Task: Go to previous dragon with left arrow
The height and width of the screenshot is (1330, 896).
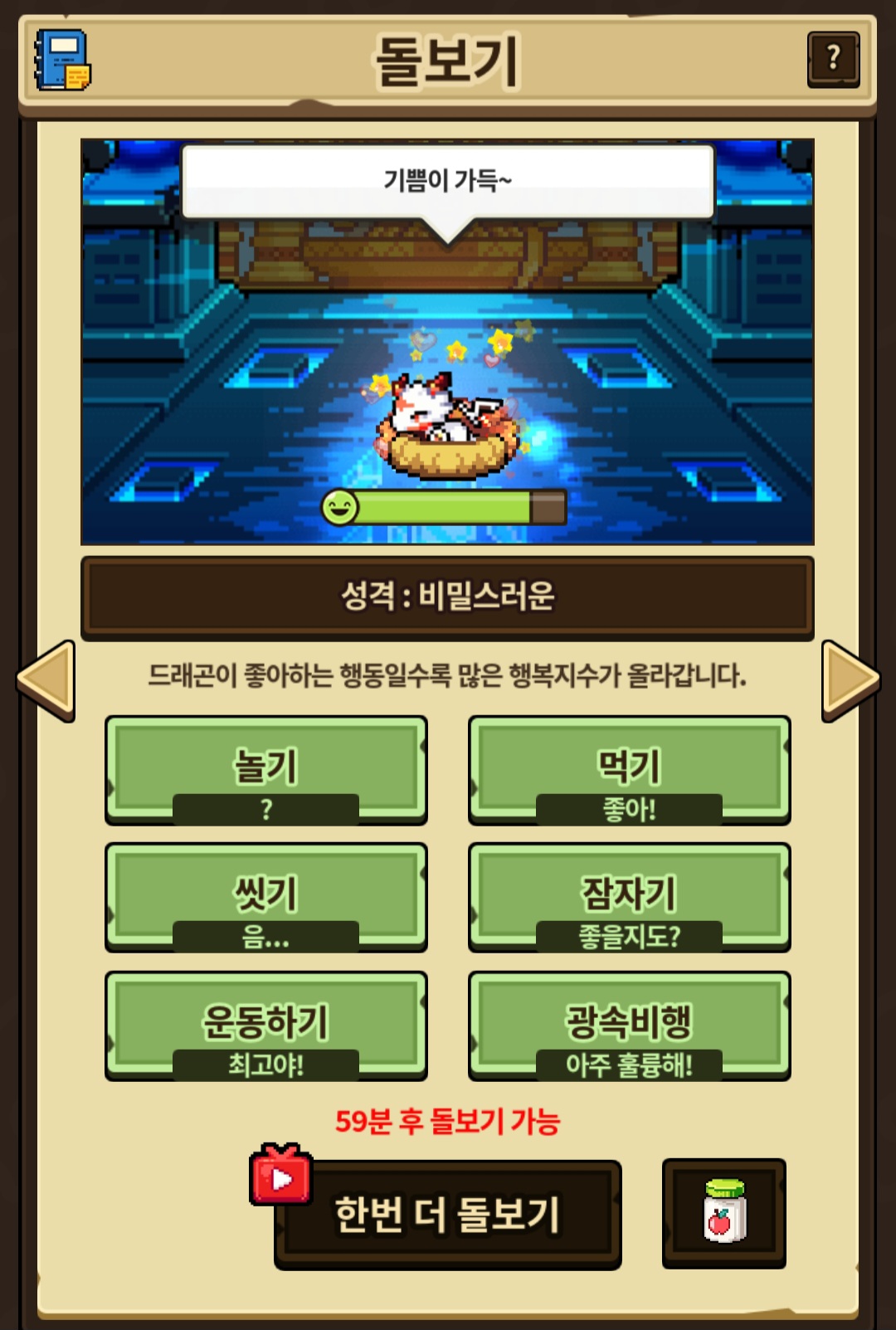Action: (x=46, y=680)
